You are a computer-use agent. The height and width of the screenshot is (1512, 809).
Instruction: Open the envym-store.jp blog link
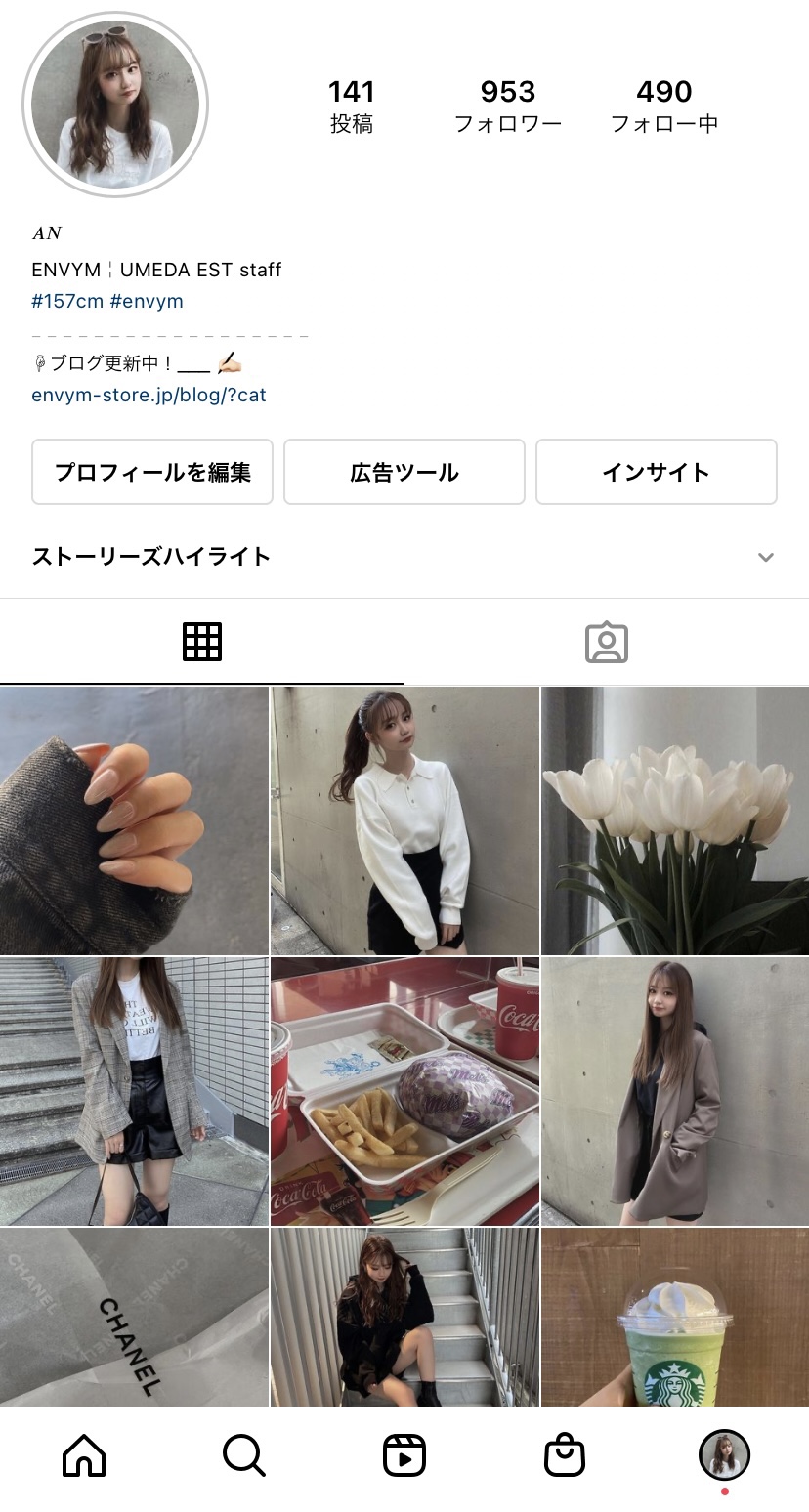click(x=149, y=395)
